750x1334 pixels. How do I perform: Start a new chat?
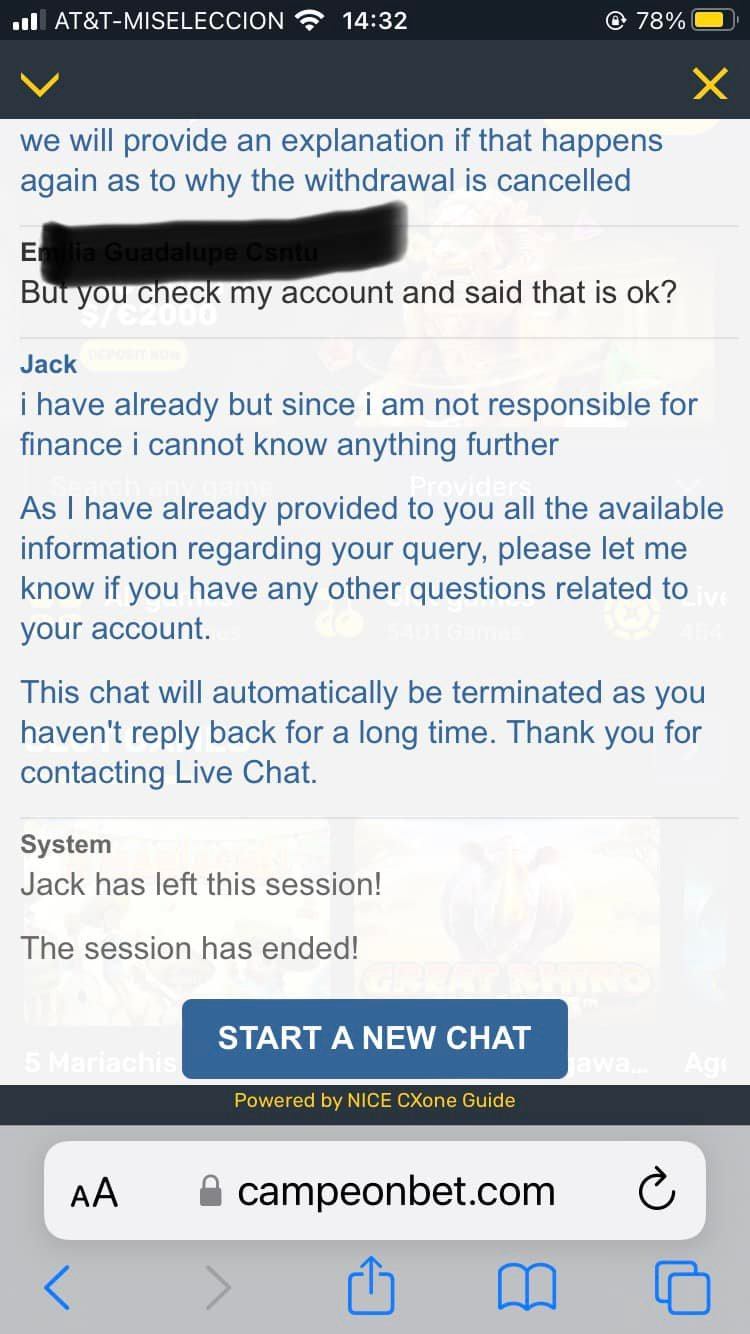(x=374, y=1038)
